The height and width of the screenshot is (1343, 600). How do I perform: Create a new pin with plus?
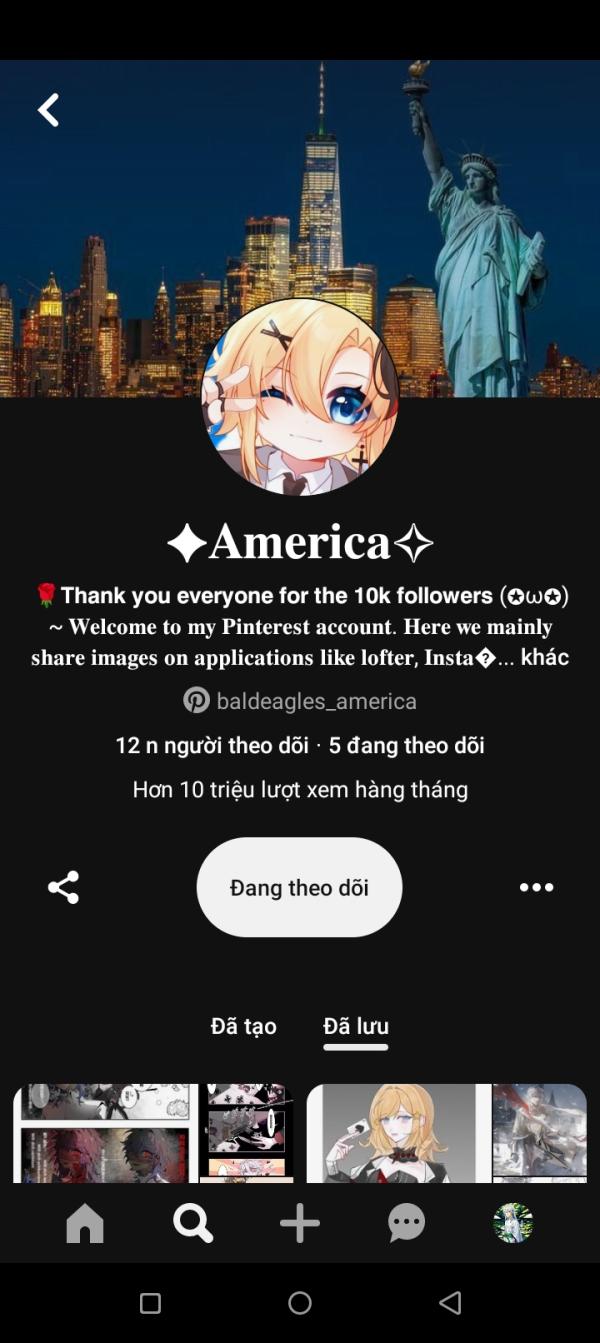(x=299, y=1222)
